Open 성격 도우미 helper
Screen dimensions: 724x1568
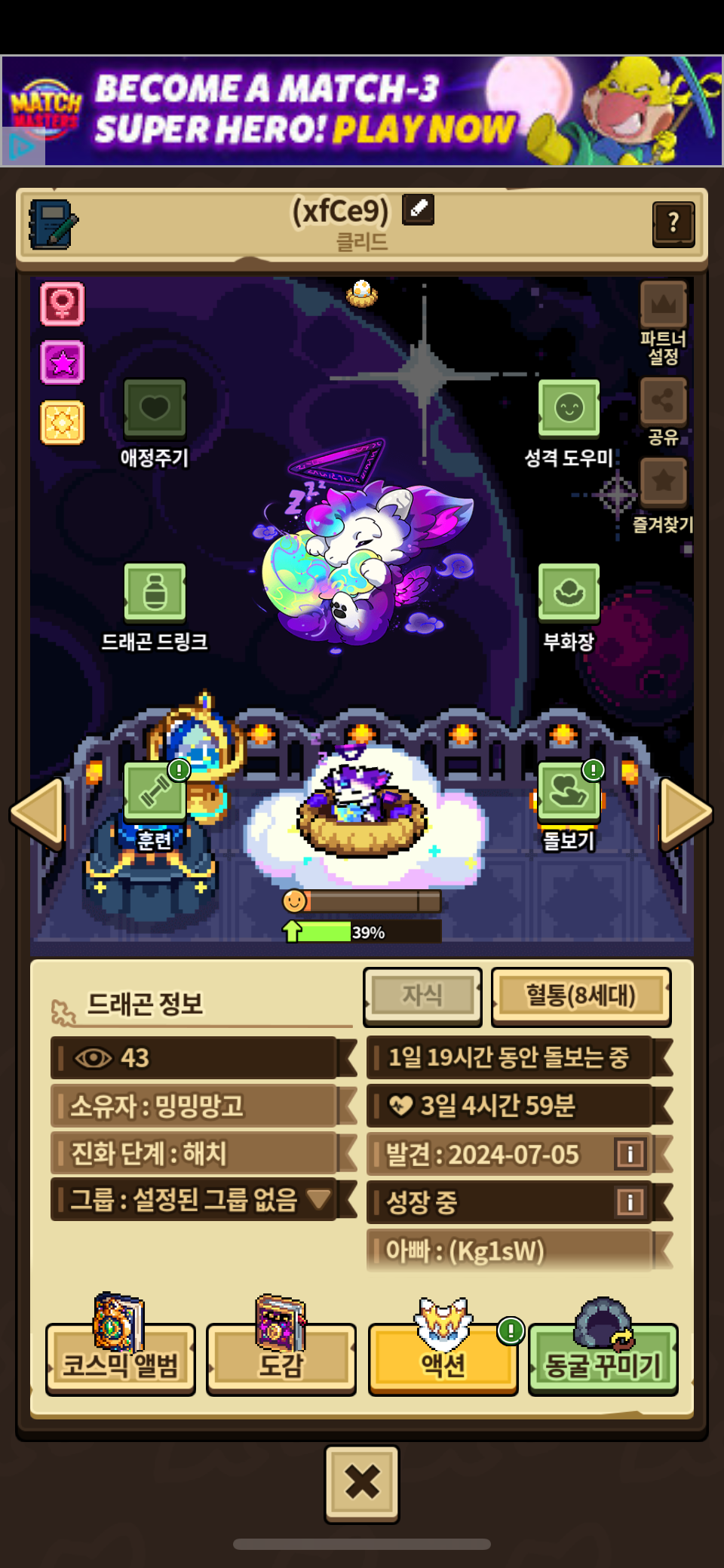point(569,408)
